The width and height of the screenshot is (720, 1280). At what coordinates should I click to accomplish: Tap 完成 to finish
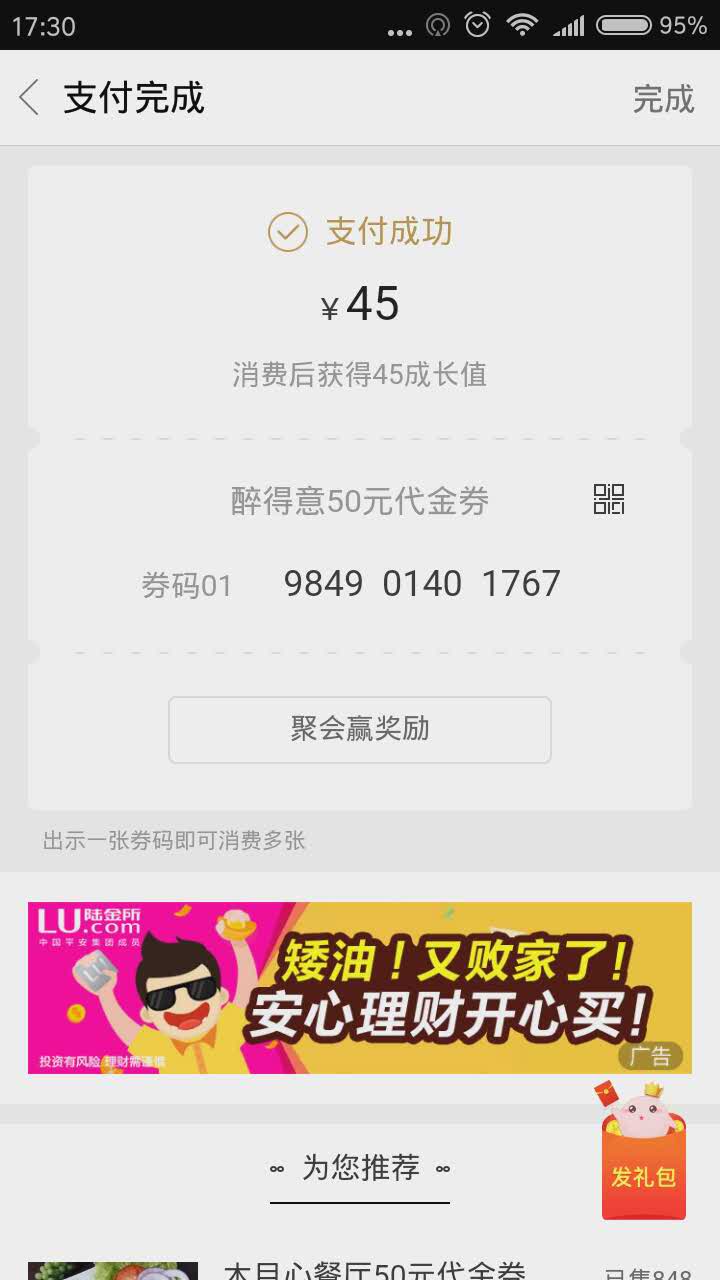pos(663,98)
